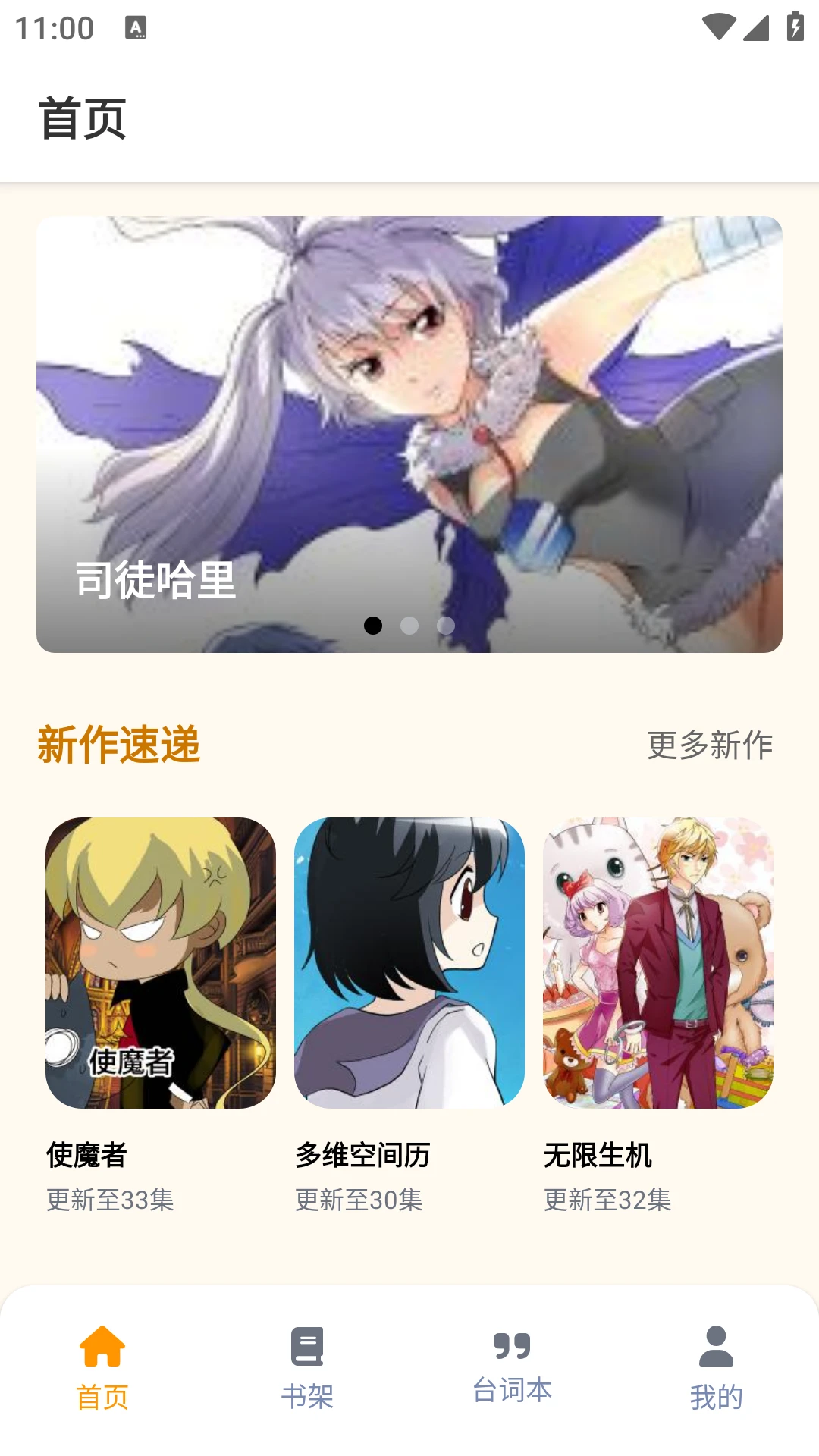Screen dimensions: 819x1456
Task: Select the second carousel indicator dot
Action: 409,626
